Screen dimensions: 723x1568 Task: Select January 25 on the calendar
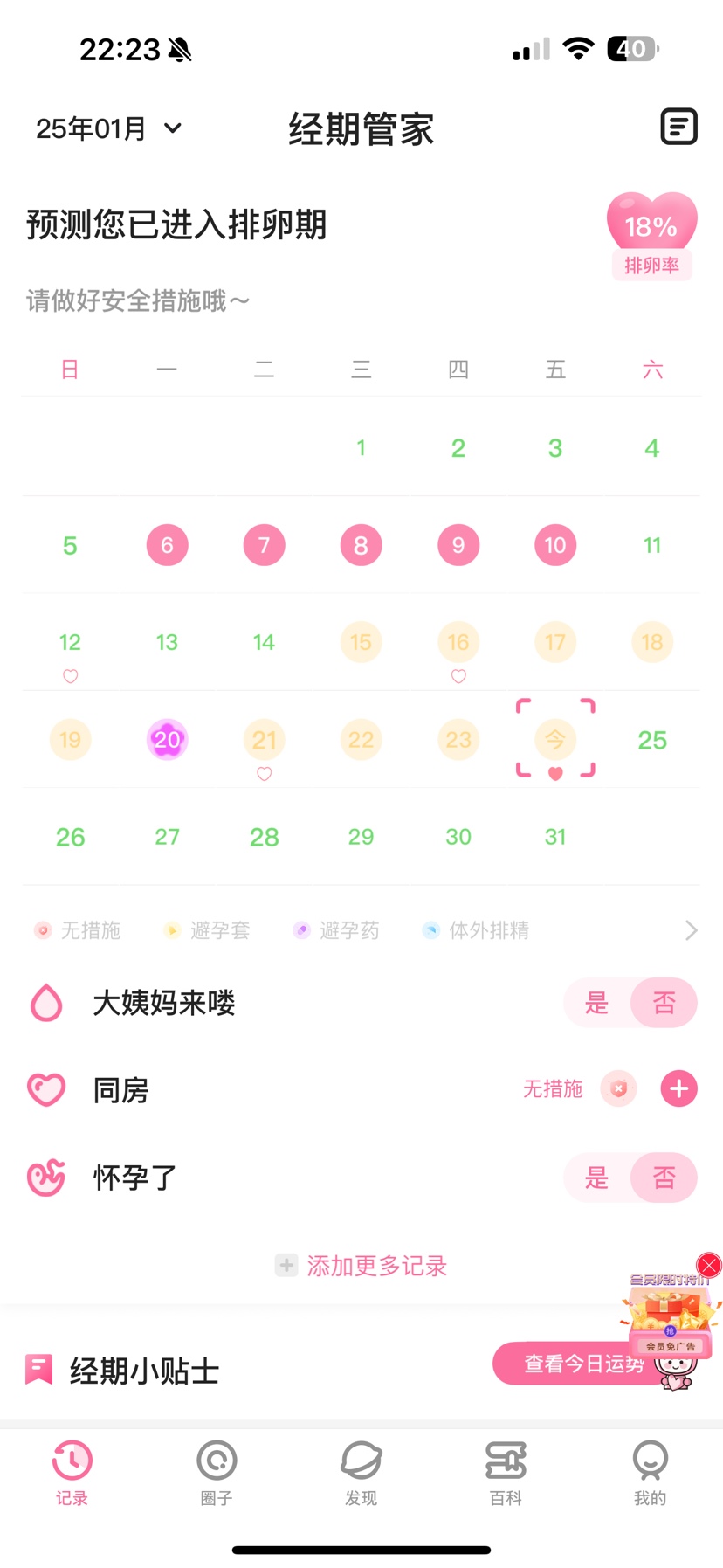[x=651, y=740]
